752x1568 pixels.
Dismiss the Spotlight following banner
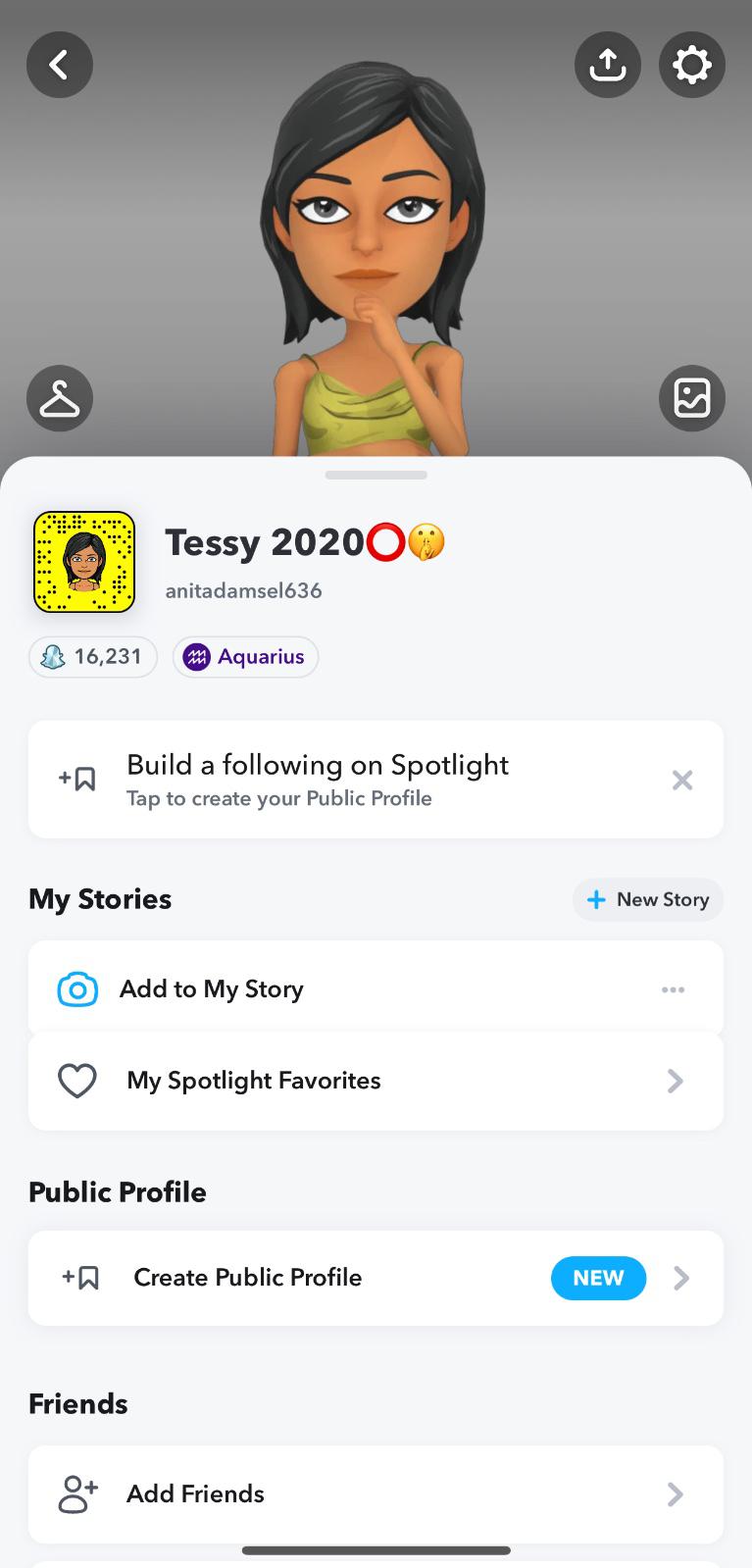click(682, 781)
